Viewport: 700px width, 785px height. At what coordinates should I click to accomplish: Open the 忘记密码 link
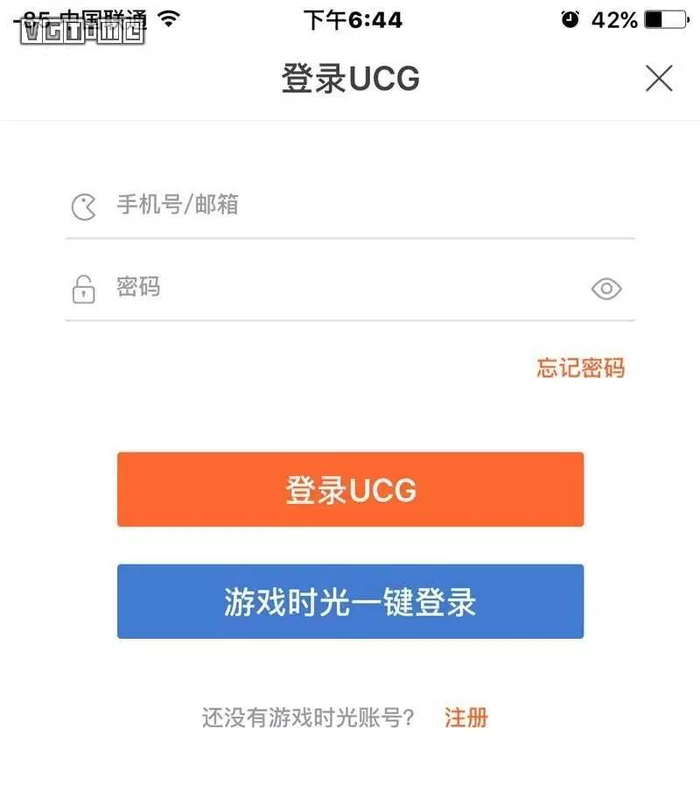pyautogui.click(x=581, y=368)
